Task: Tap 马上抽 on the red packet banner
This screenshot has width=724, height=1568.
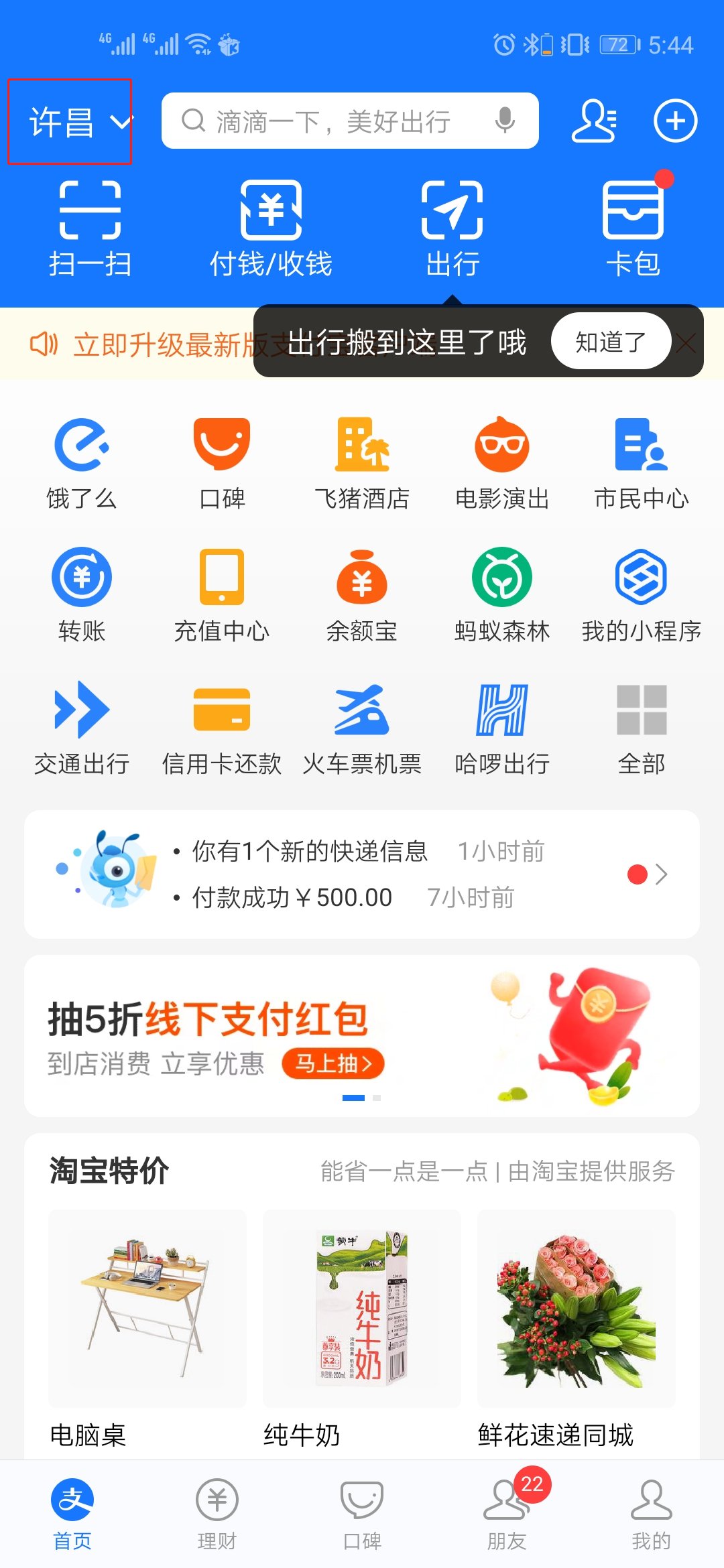Action: pos(333,1063)
